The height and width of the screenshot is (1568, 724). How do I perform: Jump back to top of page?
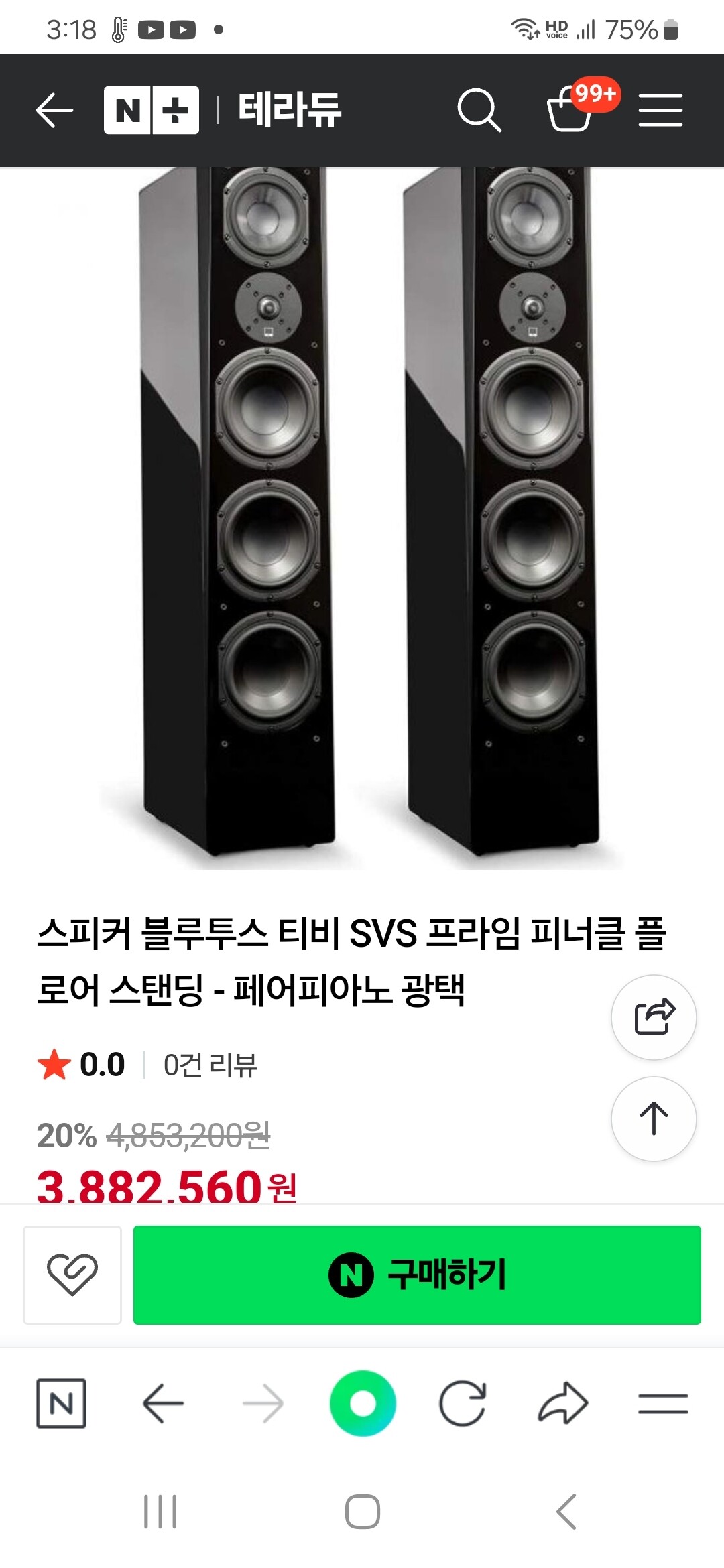point(654,1118)
